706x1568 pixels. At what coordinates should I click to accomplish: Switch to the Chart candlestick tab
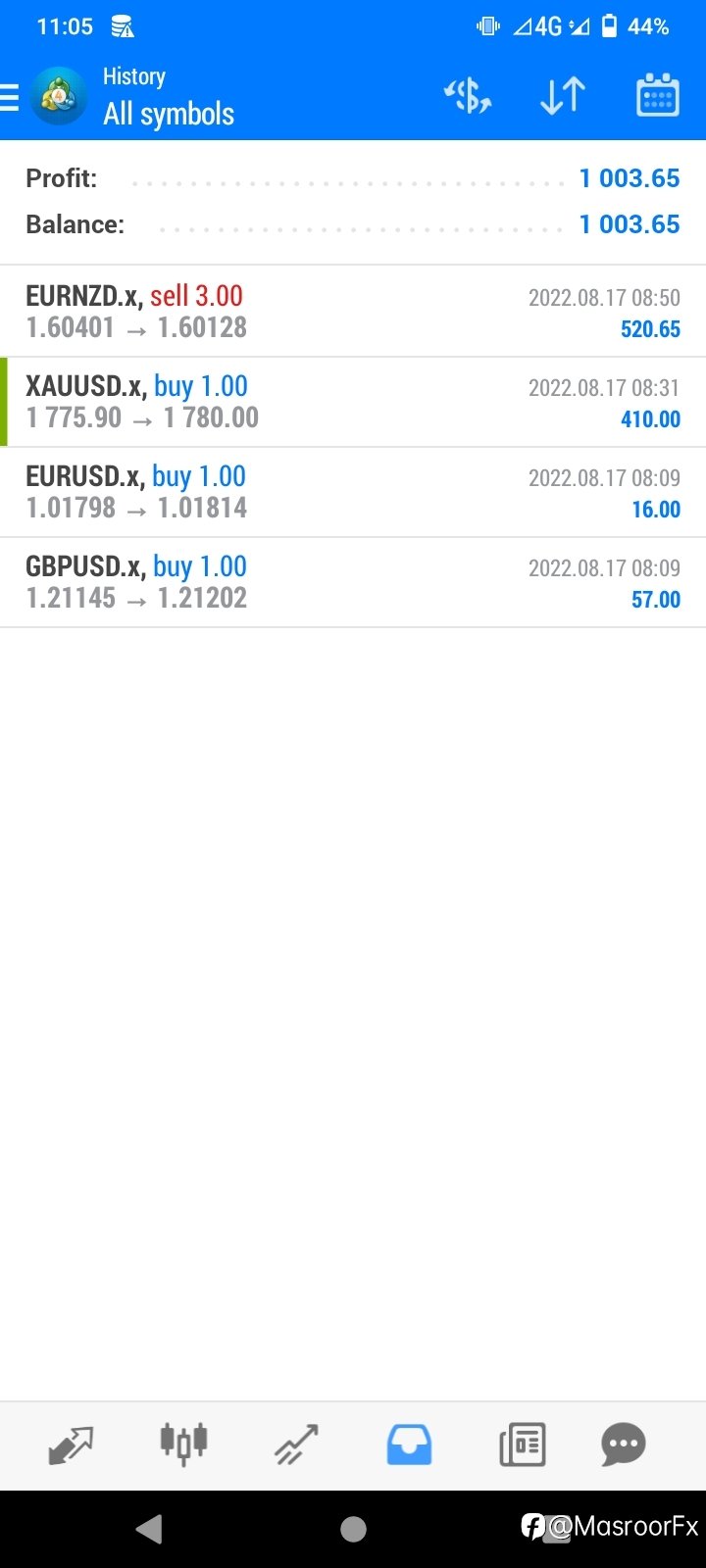point(183,1444)
